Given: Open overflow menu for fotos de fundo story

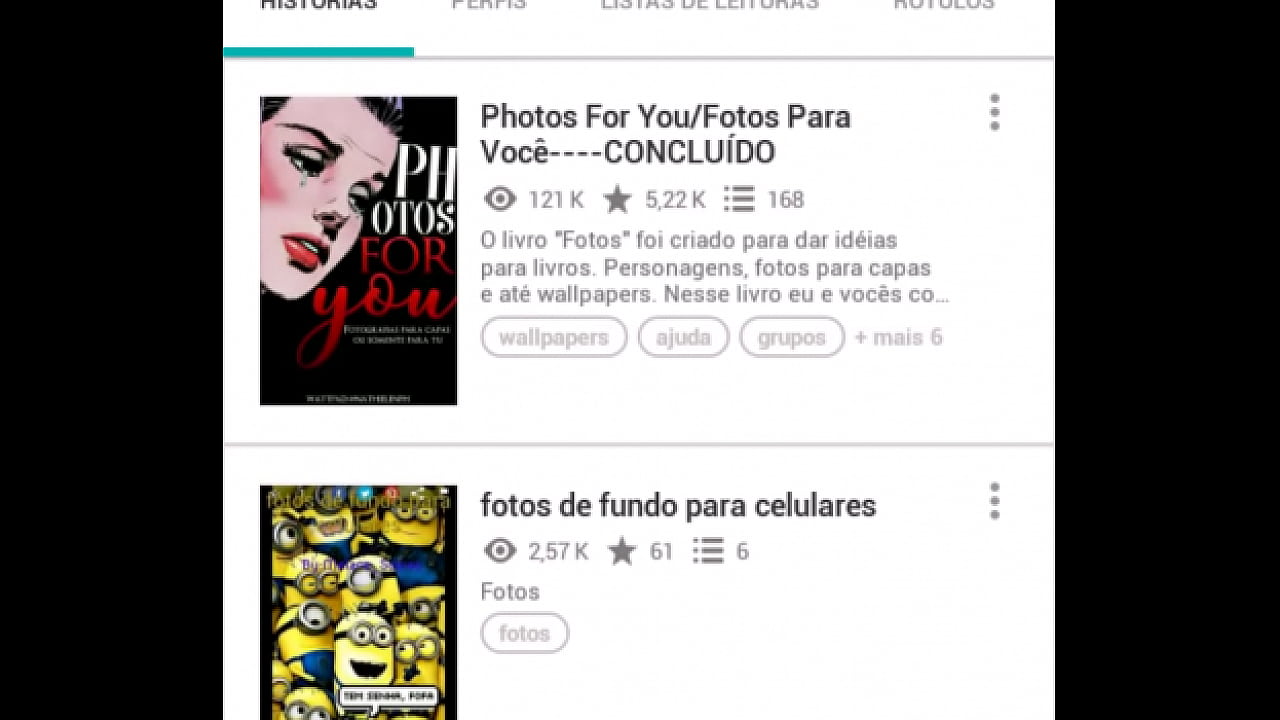Looking at the screenshot, I should pyautogui.click(x=994, y=501).
